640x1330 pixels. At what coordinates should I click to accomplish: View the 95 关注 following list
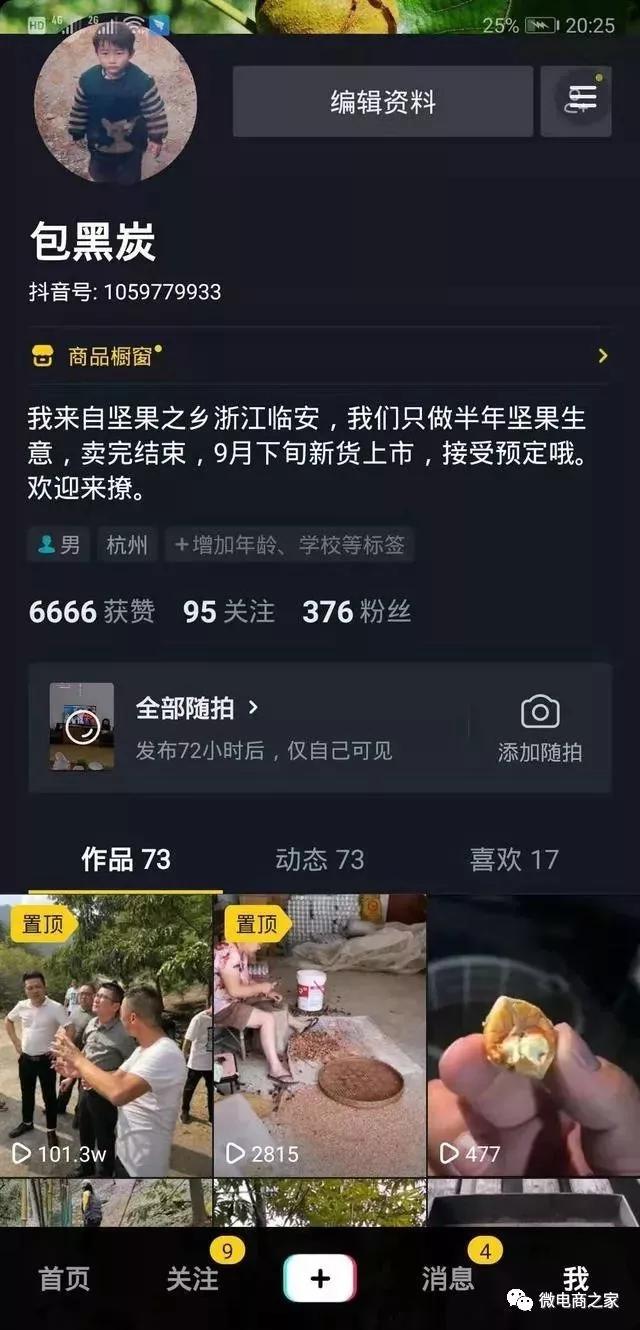[228, 611]
